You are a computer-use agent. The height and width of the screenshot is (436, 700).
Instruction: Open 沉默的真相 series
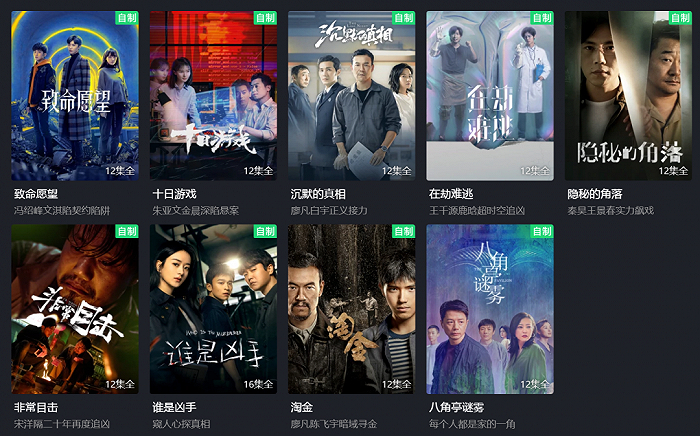[351, 96]
